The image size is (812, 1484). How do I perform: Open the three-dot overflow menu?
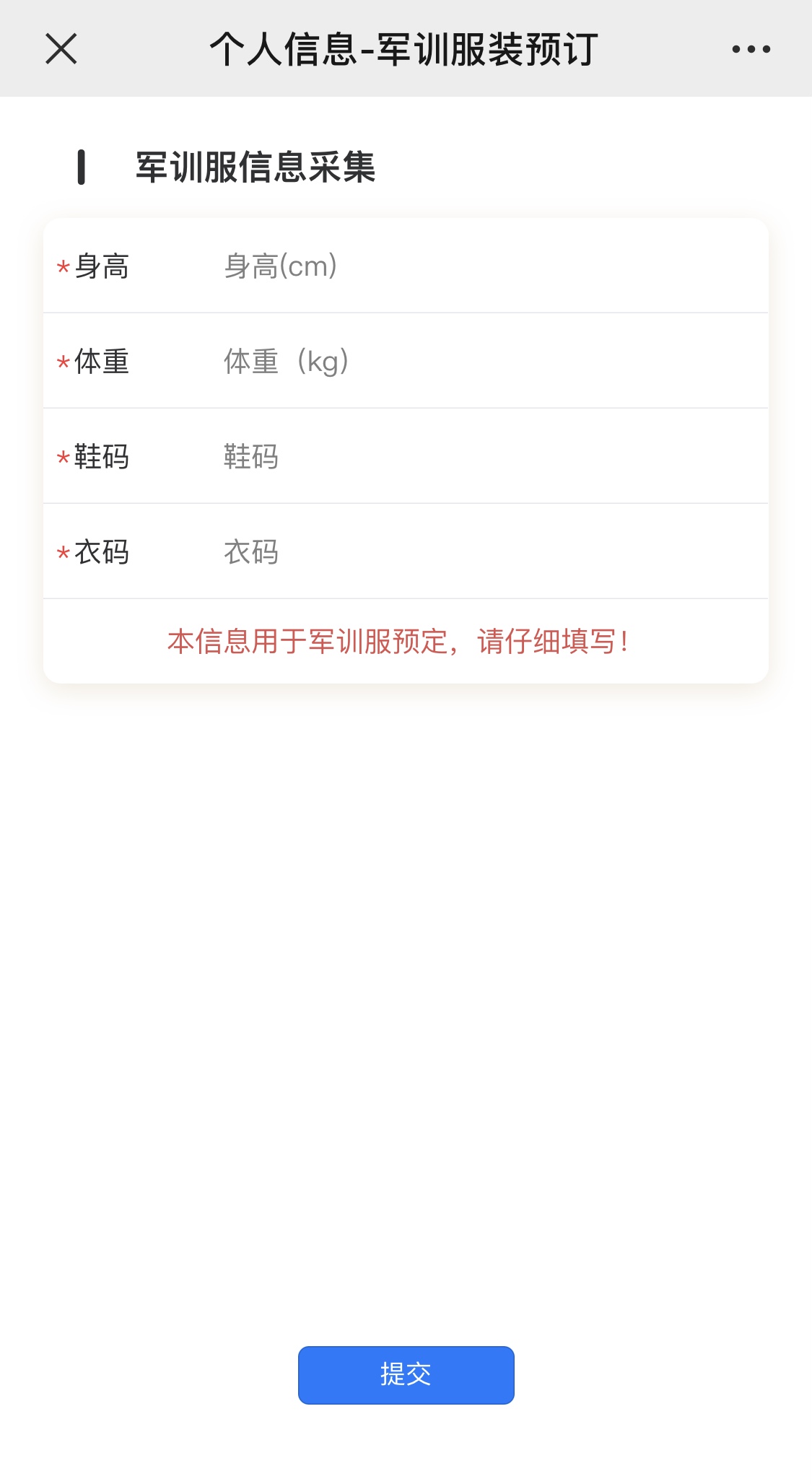[x=751, y=49]
